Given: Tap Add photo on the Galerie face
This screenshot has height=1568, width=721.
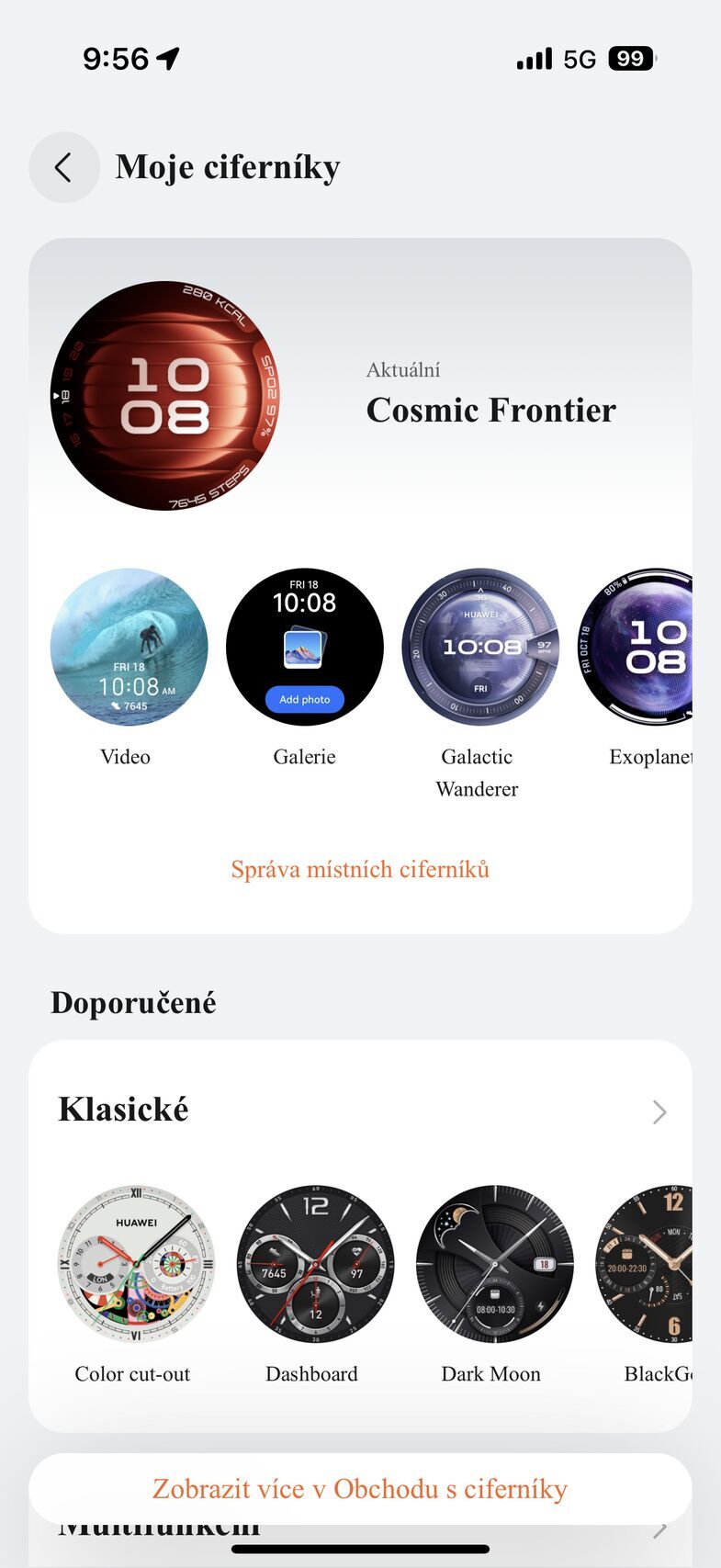Looking at the screenshot, I should coord(304,699).
